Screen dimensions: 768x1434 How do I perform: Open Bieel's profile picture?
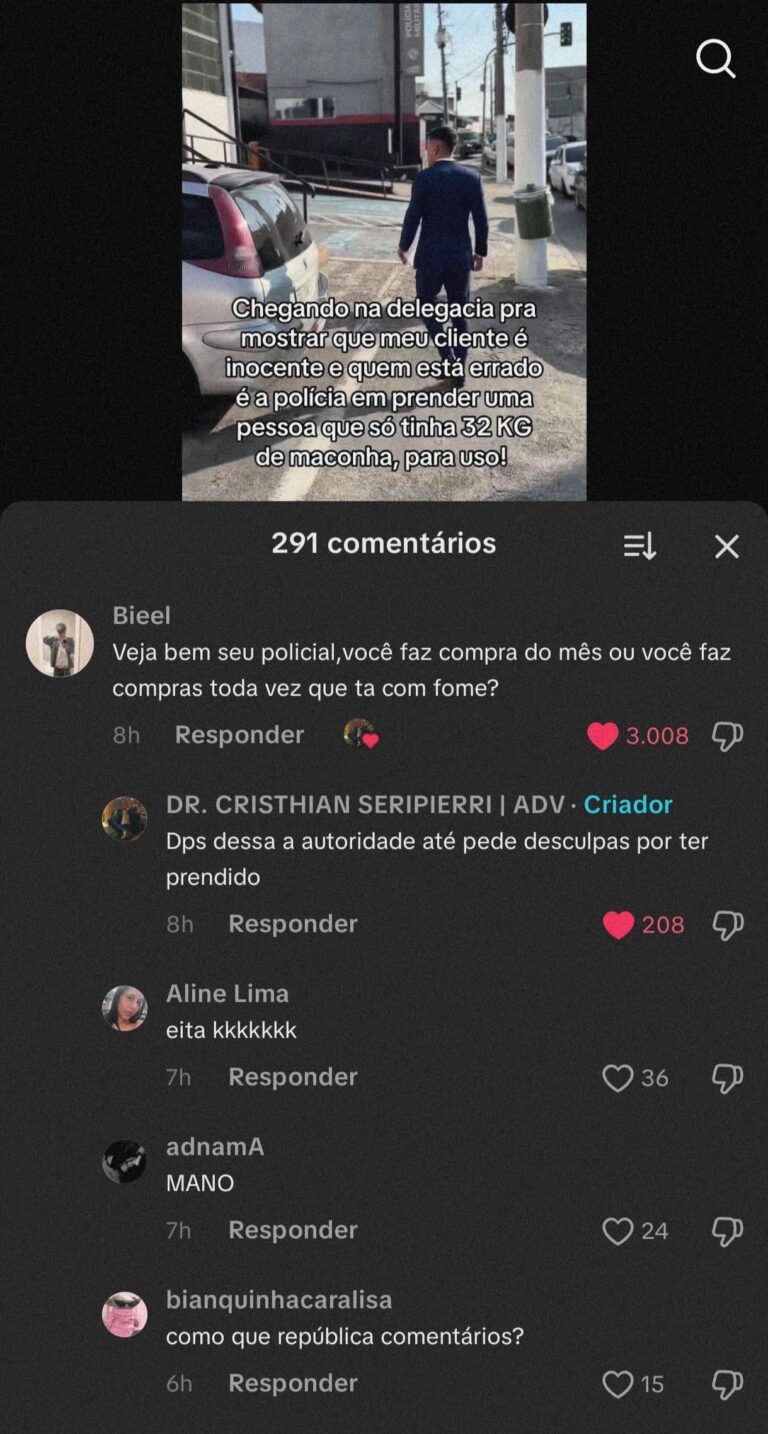60,643
